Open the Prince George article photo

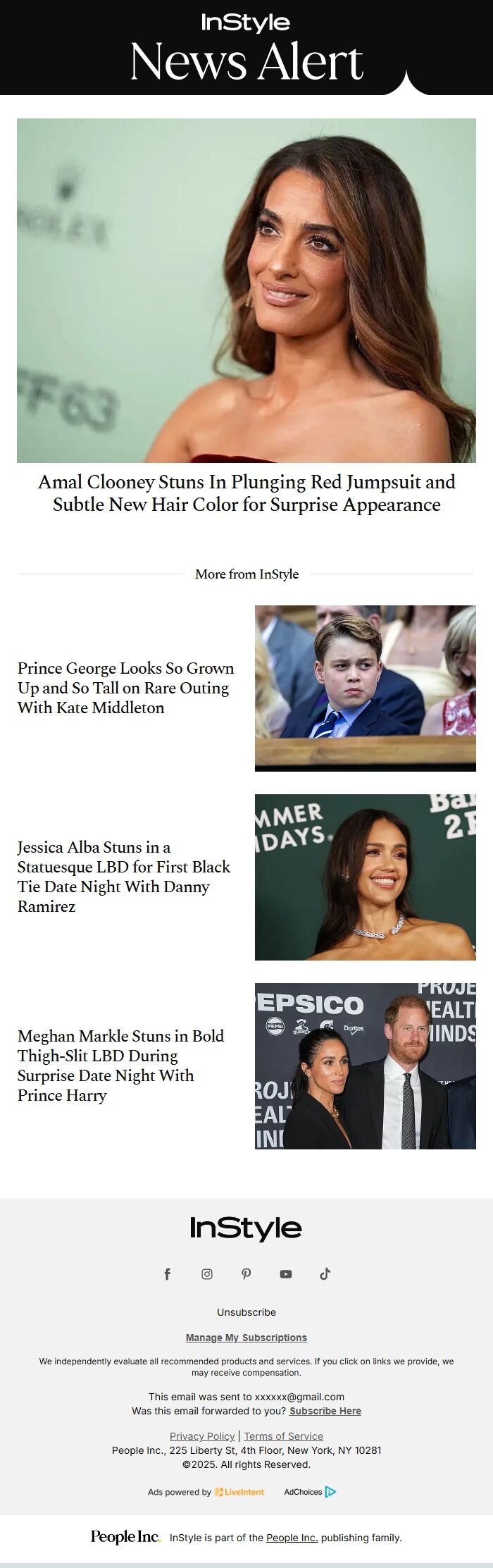(365, 688)
